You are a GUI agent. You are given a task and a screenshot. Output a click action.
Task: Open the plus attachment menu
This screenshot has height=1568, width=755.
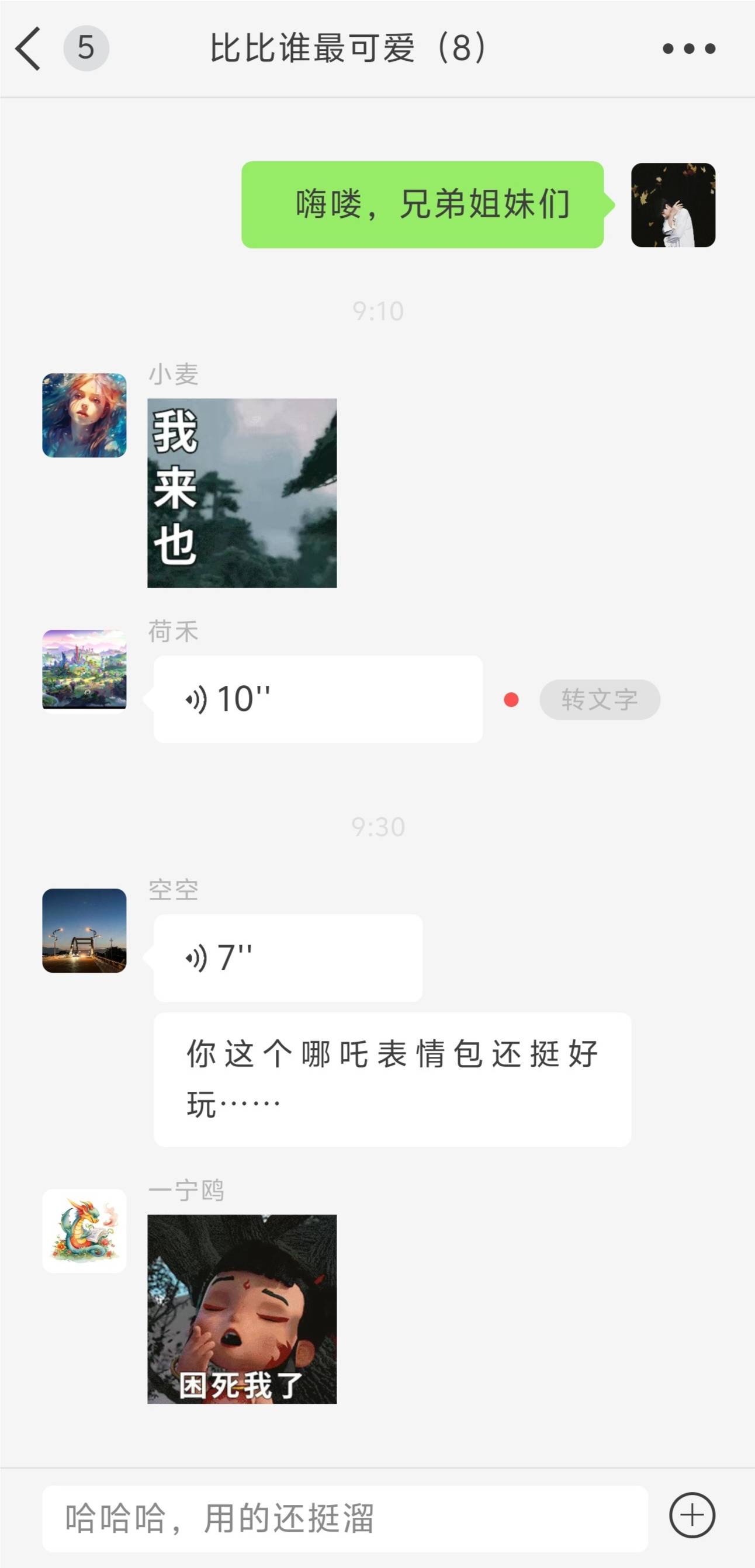(692, 1515)
